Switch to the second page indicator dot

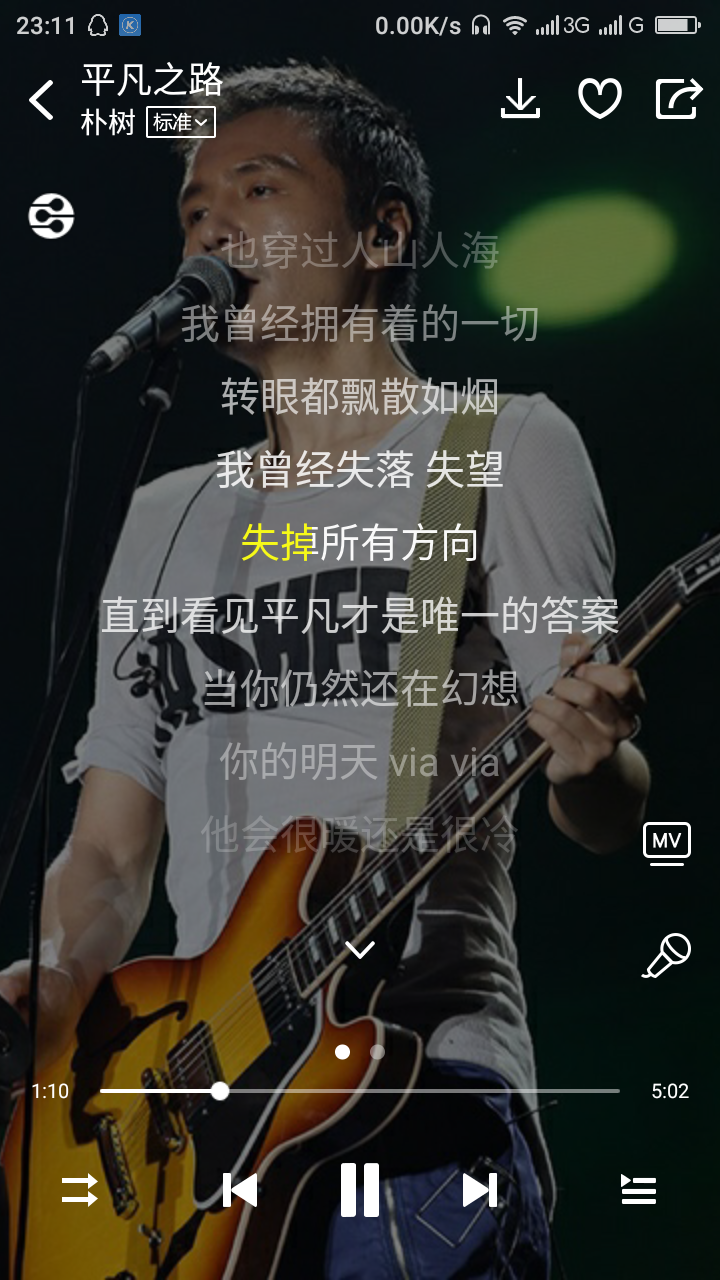(377, 1052)
